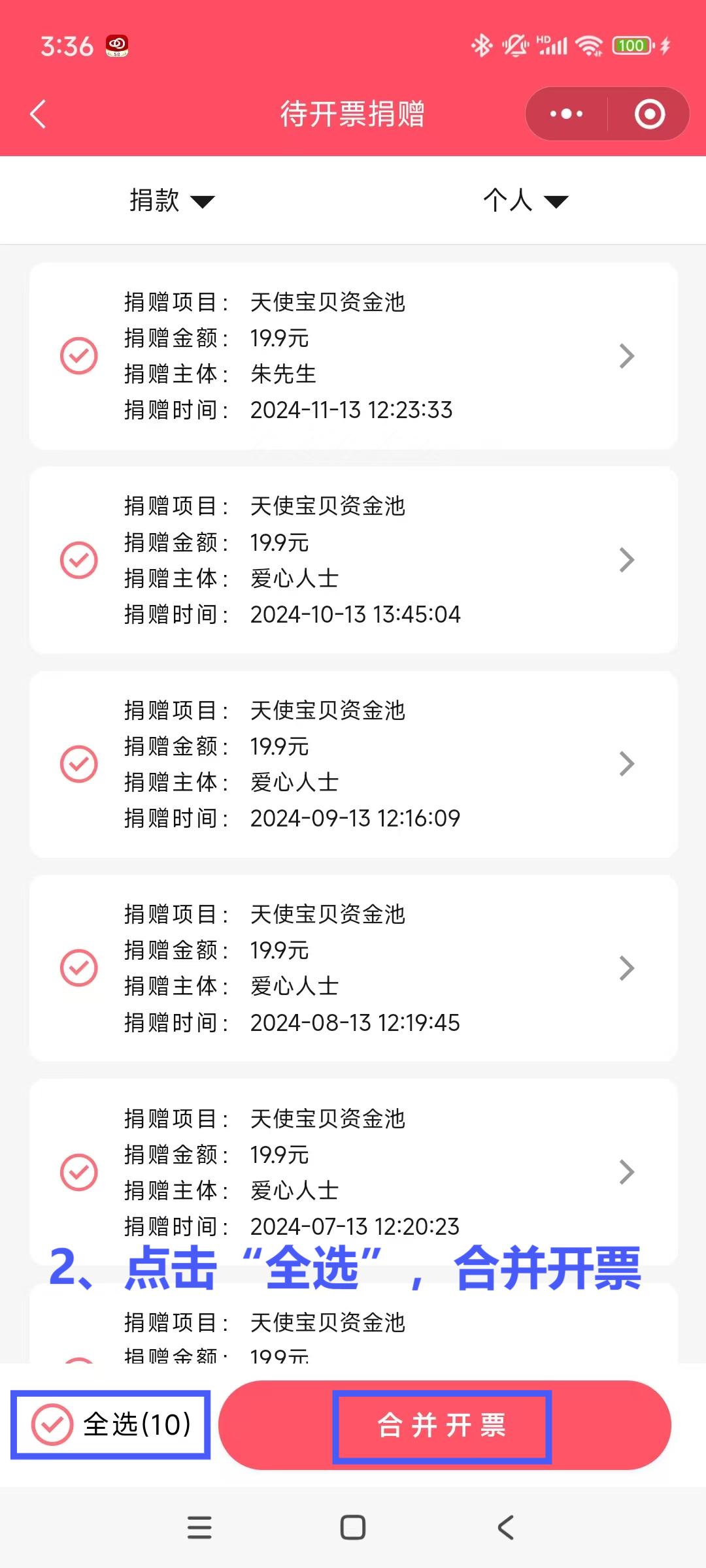This screenshot has height=1568, width=706.
Task: Go back using the header arrow
Action: 38,114
